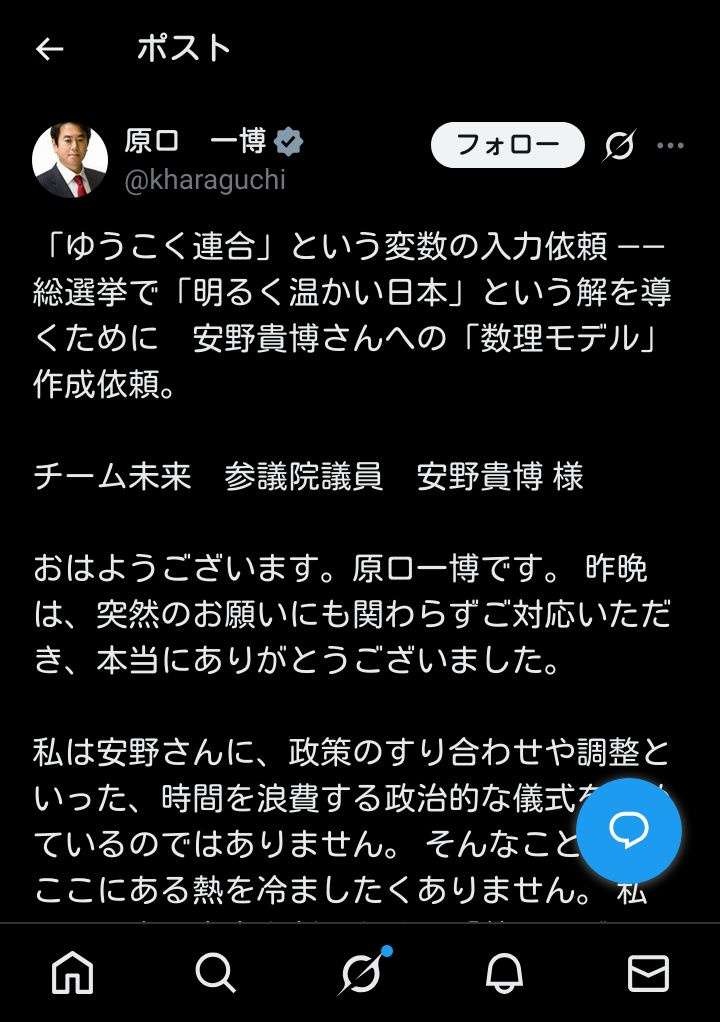This screenshot has height=1022, width=720.
Task: Open the post's three-dot overflow menu
Action: click(670, 146)
